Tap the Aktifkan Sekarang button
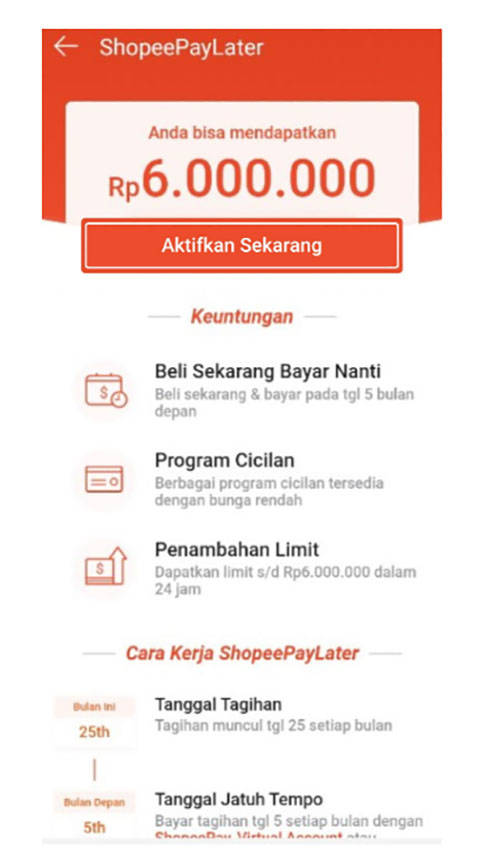The width and height of the screenshot is (480, 855). click(x=242, y=245)
